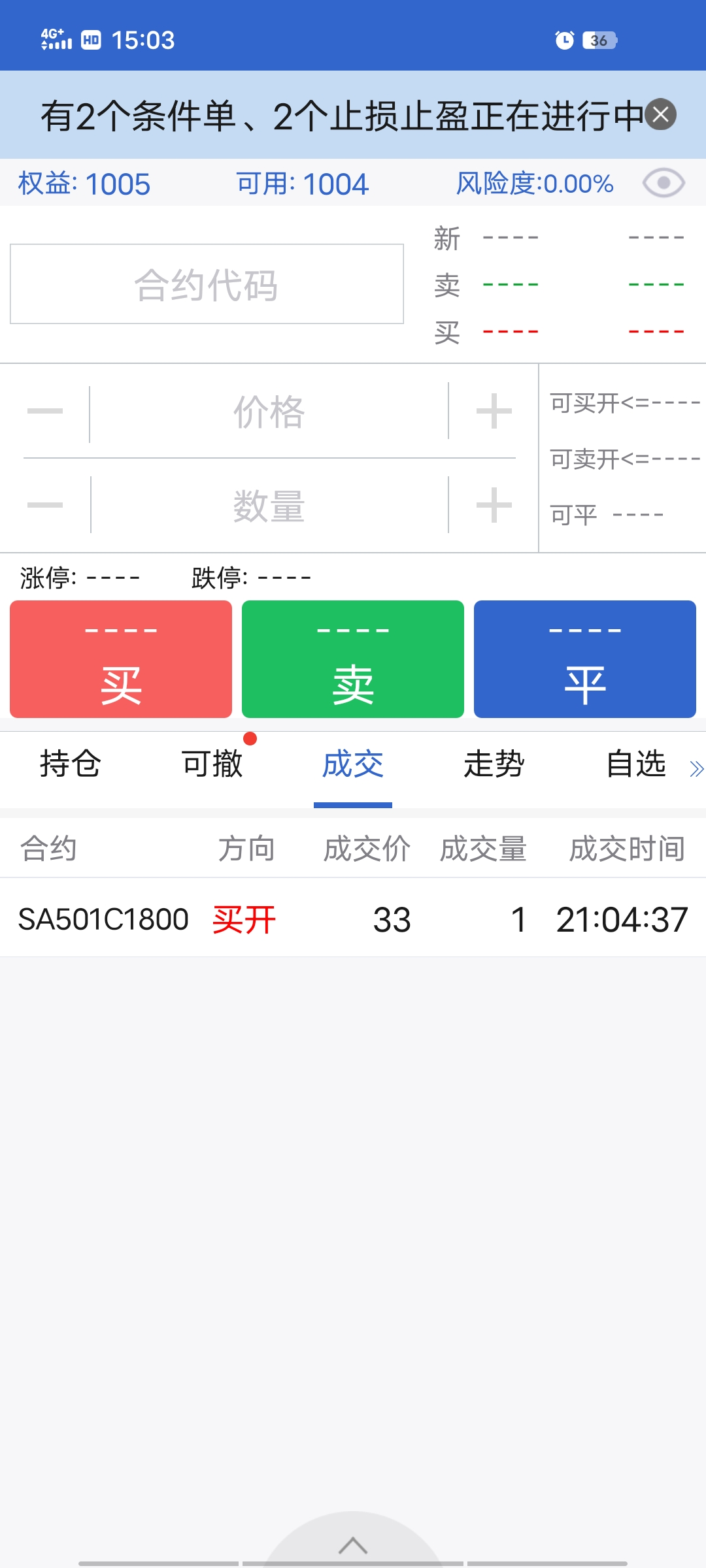Decrease the 数量 quantity value
Viewport: 706px width, 1568px height.
45,505
